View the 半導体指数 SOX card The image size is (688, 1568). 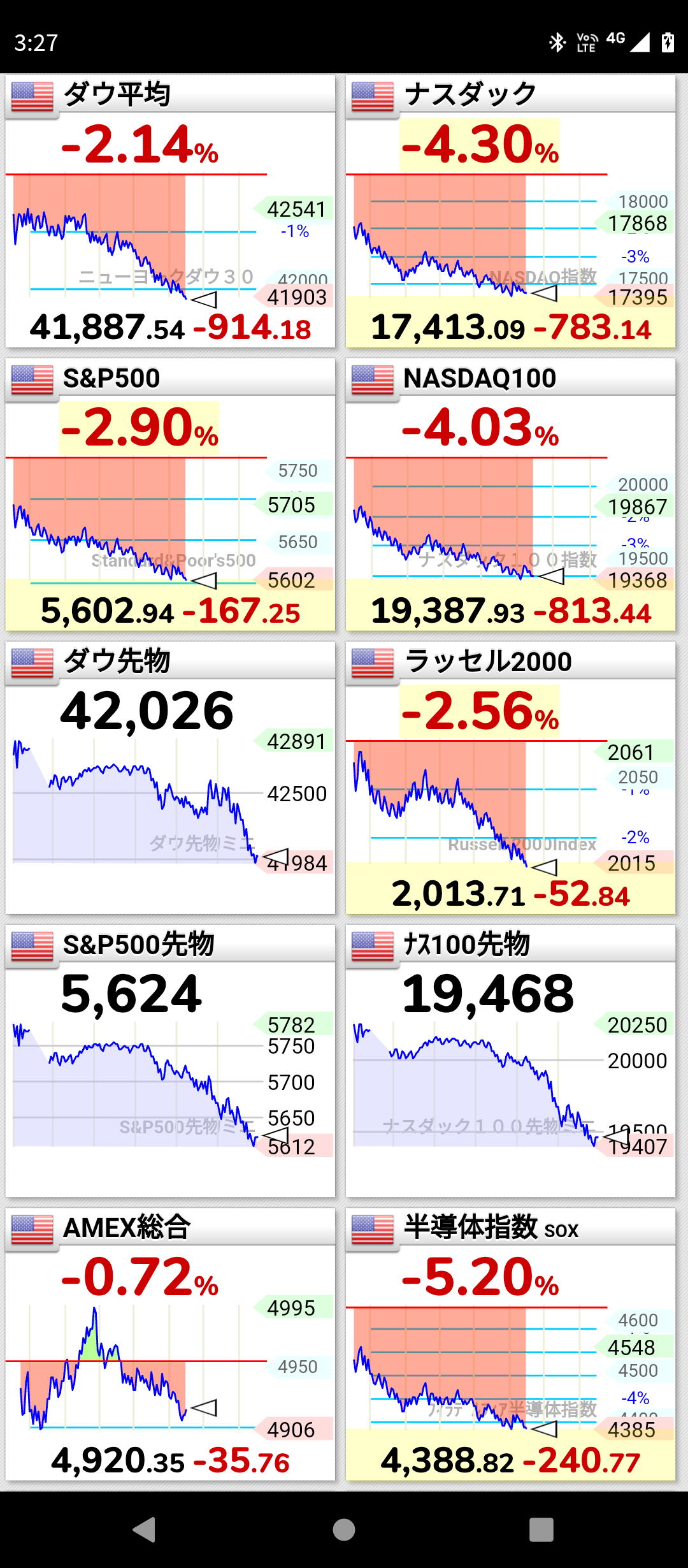[x=510, y=1344]
